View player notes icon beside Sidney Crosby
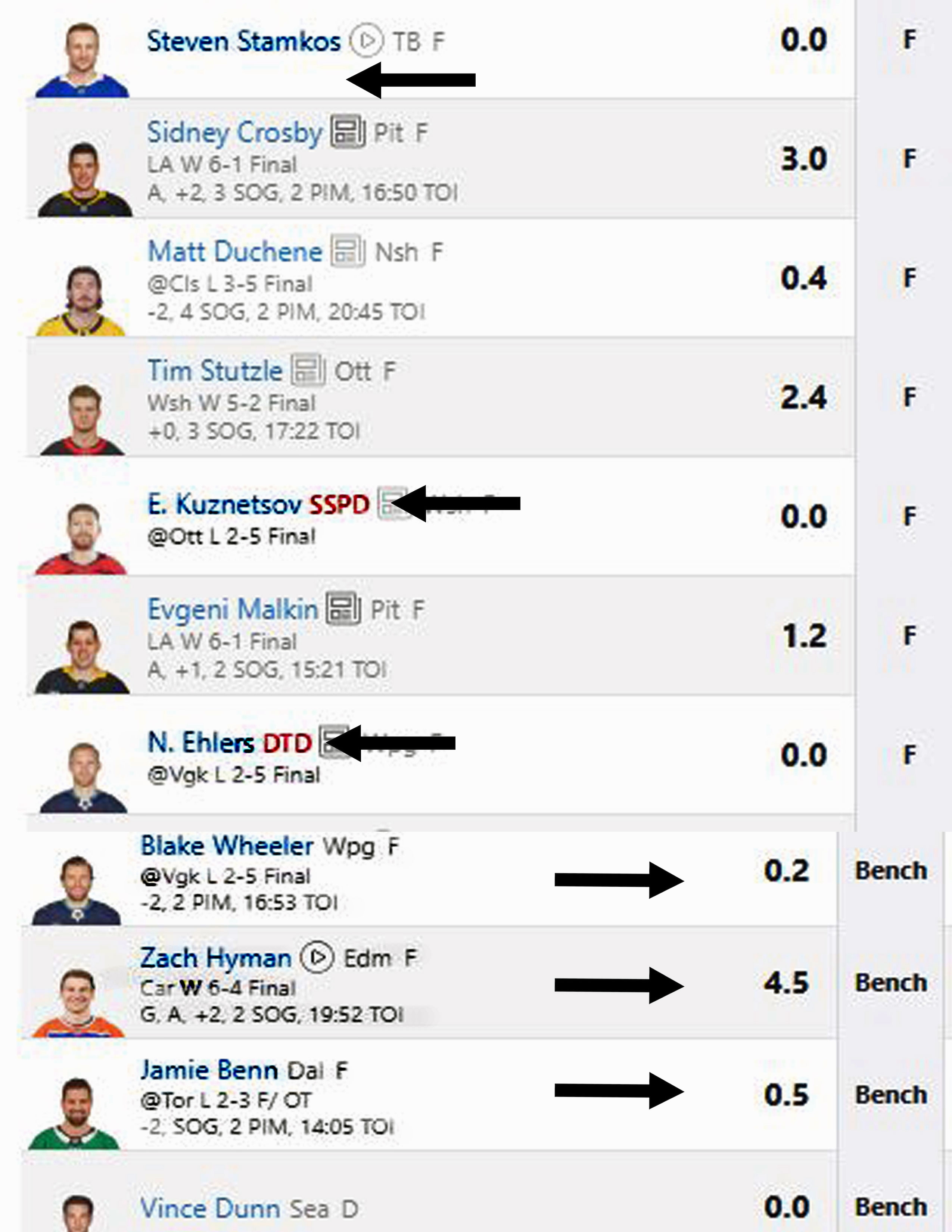 (x=348, y=131)
